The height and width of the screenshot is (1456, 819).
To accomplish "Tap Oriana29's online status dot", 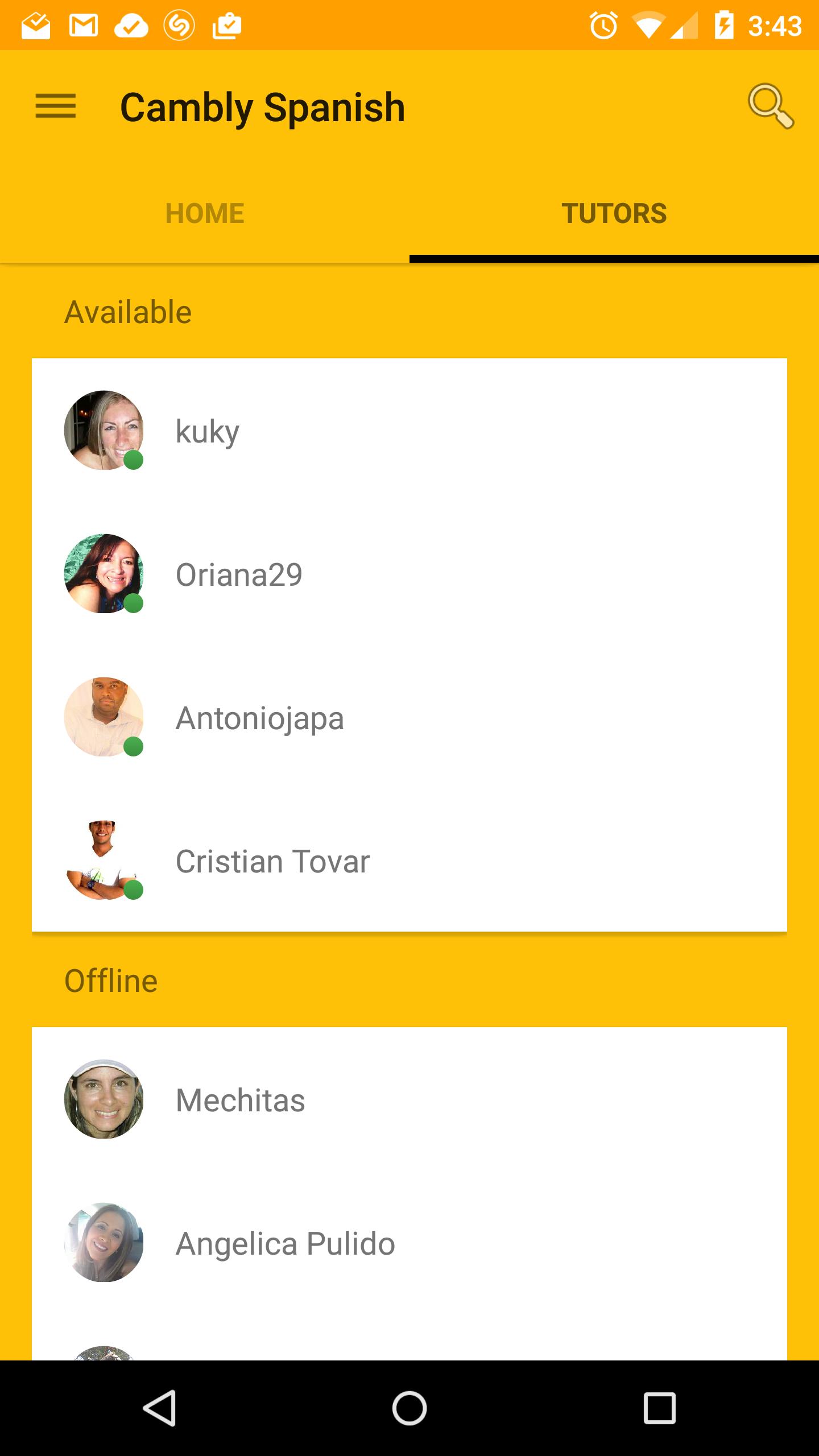I will click(135, 606).
